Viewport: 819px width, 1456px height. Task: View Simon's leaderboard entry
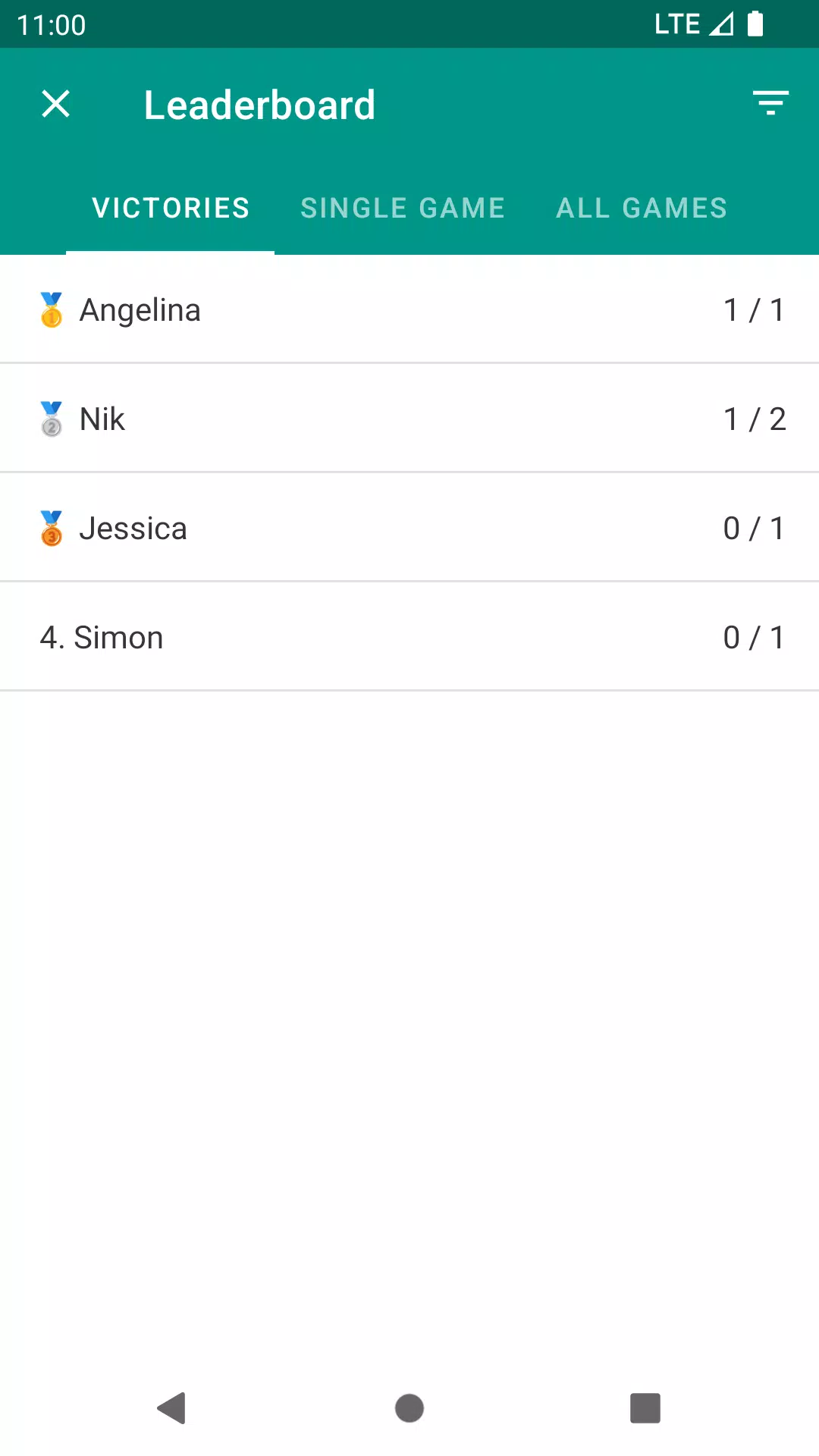(x=409, y=637)
